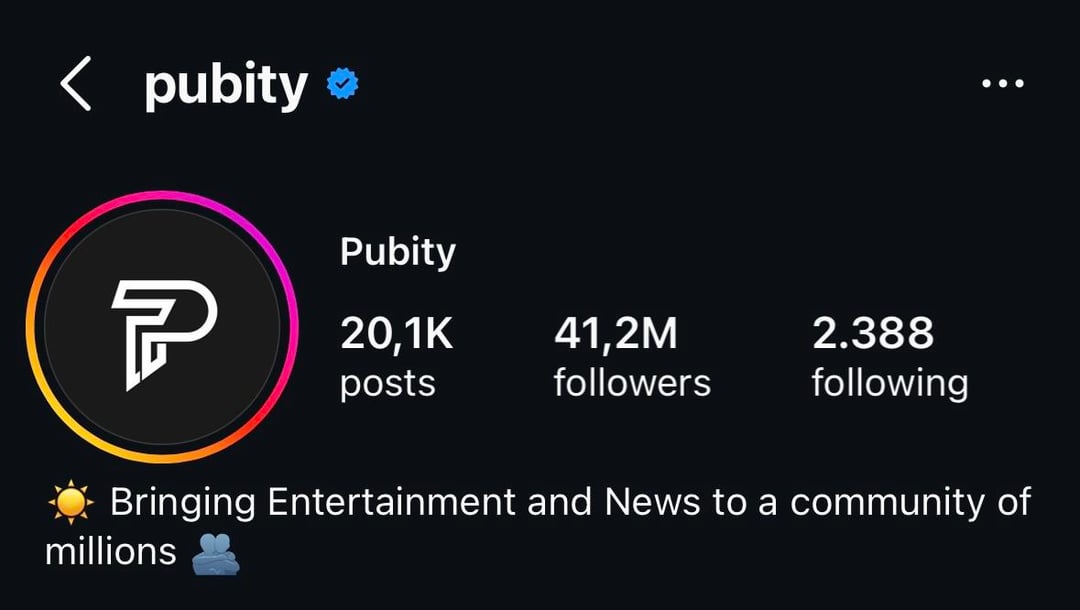Screen dimensions: 1080x610
Task: View Pubity's story via profile picture
Action: pyautogui.click(x=162, y=327)
